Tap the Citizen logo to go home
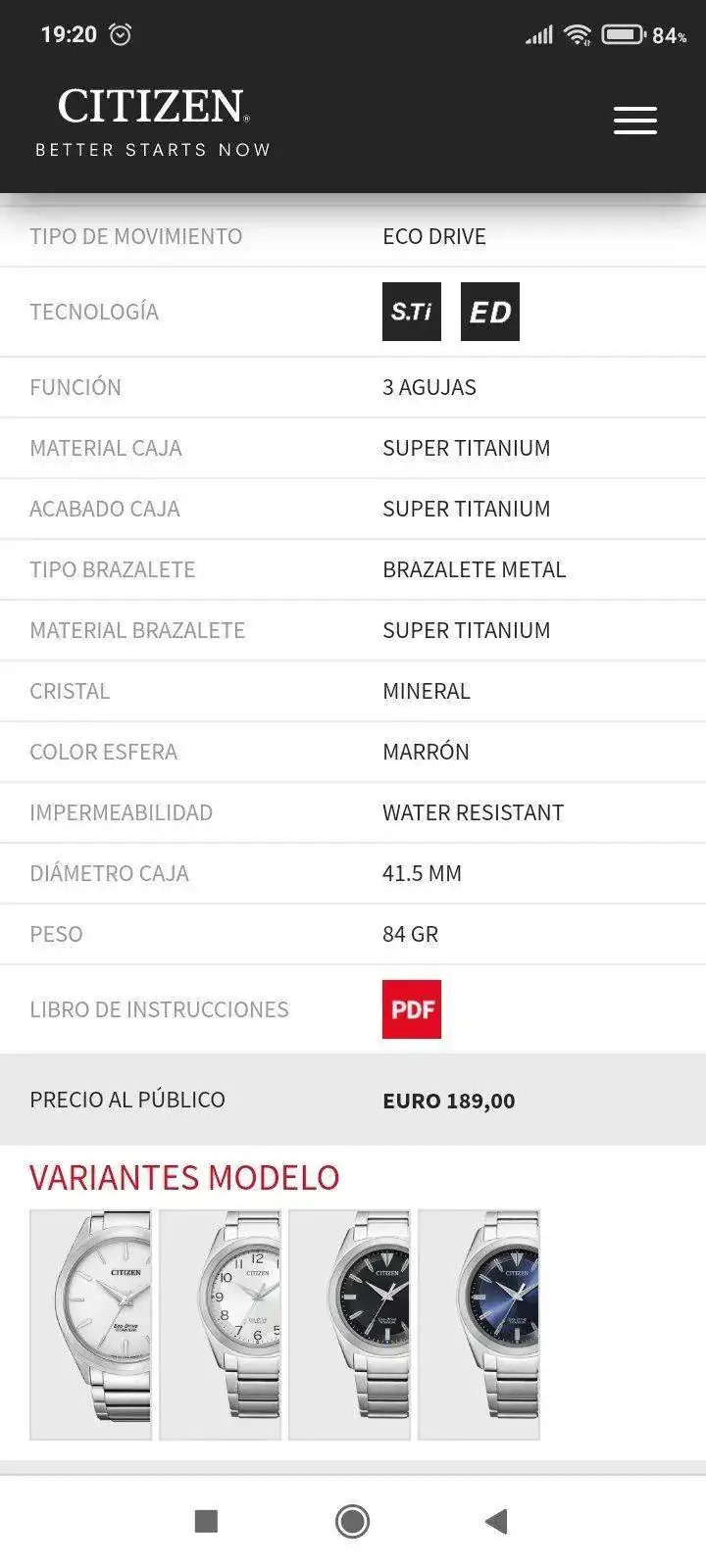This screenshot has height=1568, width=706. [x=153, y=122]
